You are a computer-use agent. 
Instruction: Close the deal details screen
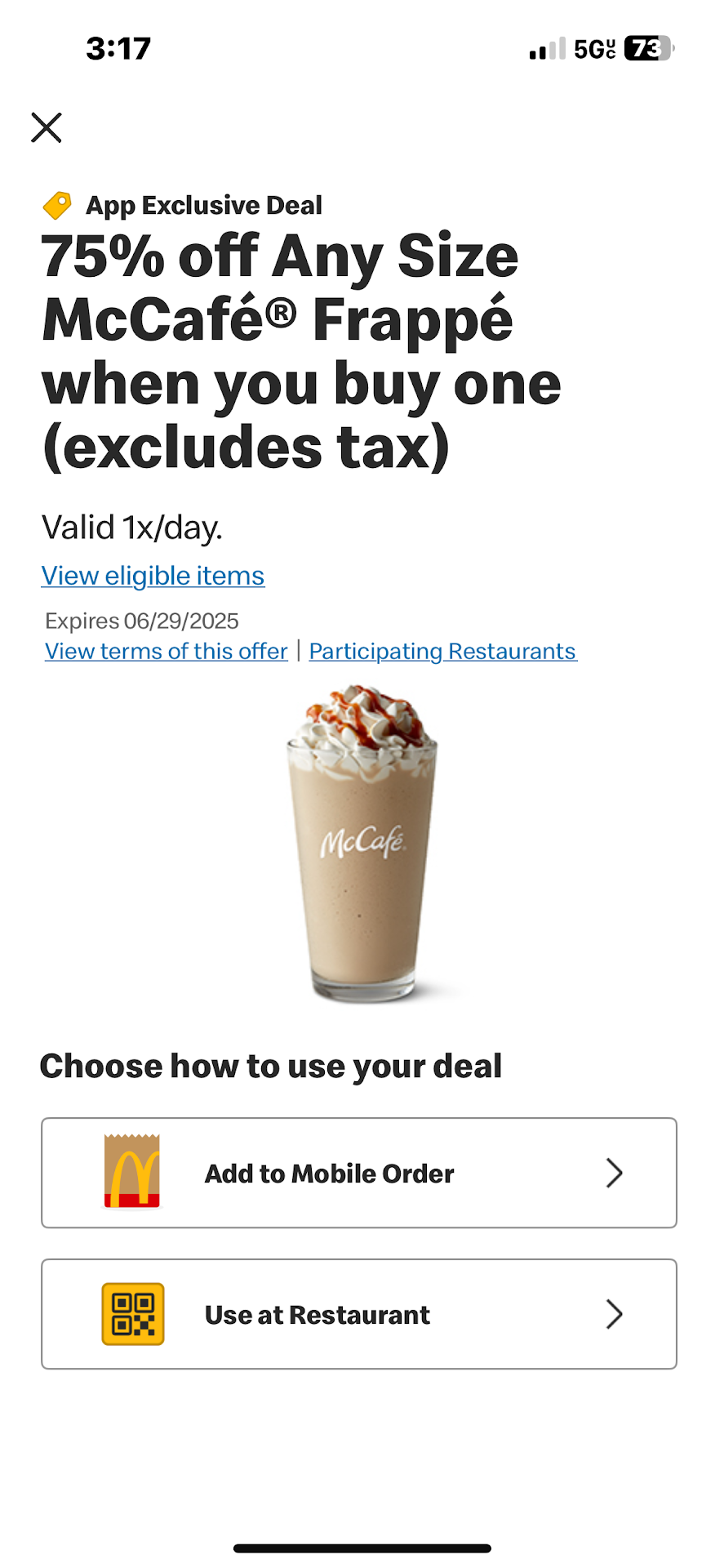[x=47, y=127]
